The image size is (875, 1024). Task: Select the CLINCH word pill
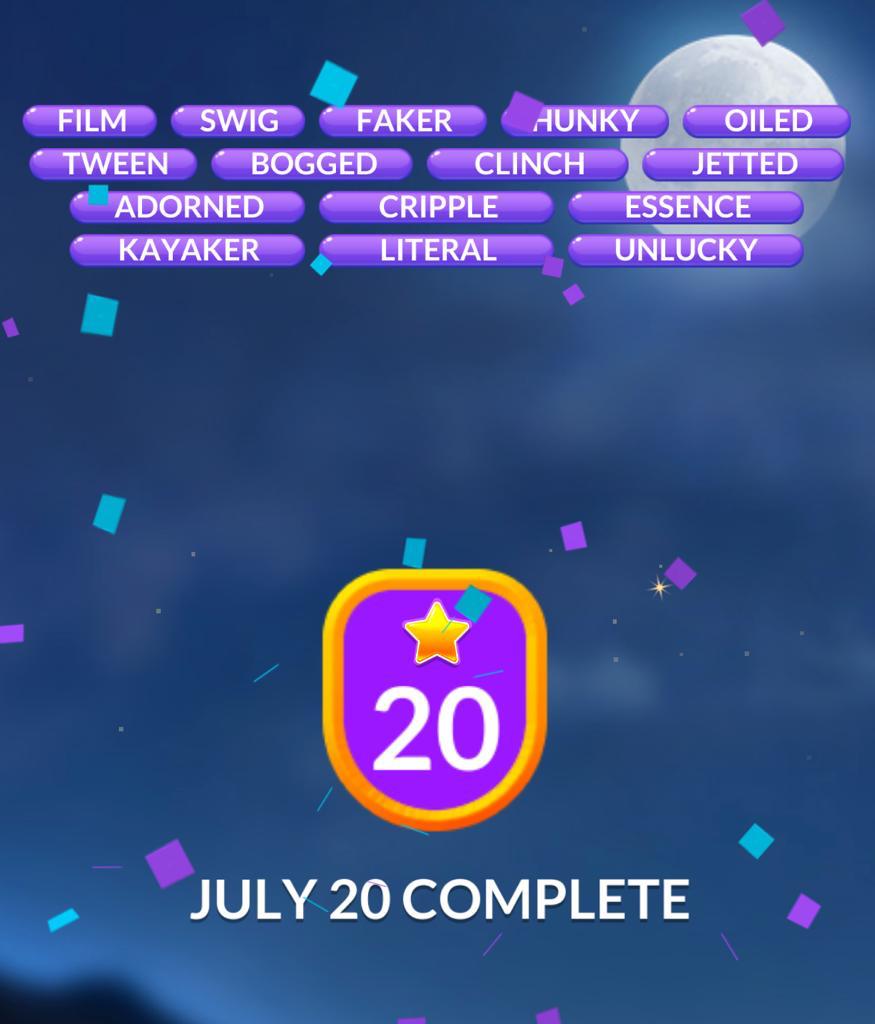pos(528,164)
